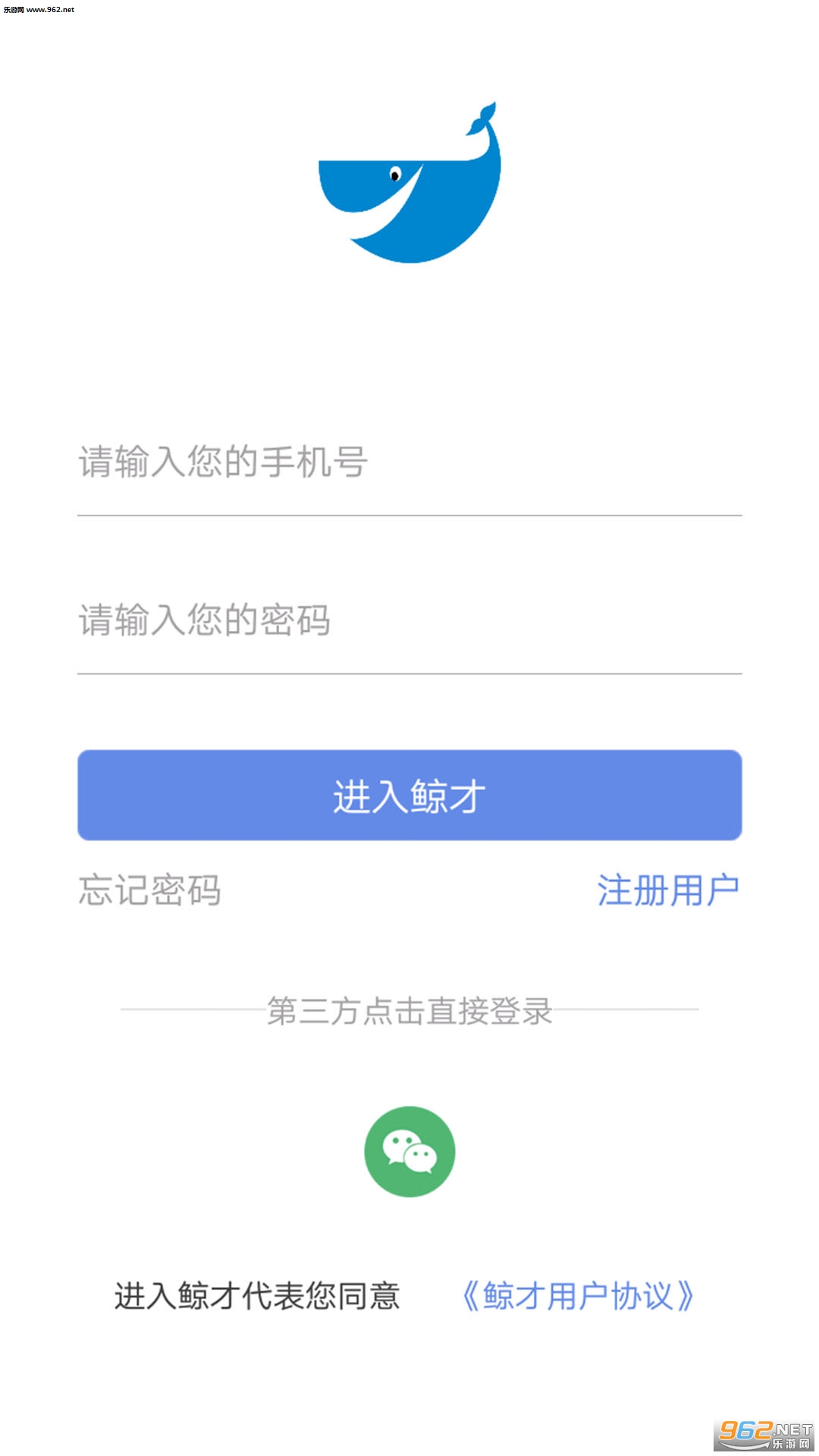The width and height of the screenshot is (819, 1456).
Task: Tap the phone number input field
Action: 409,463
